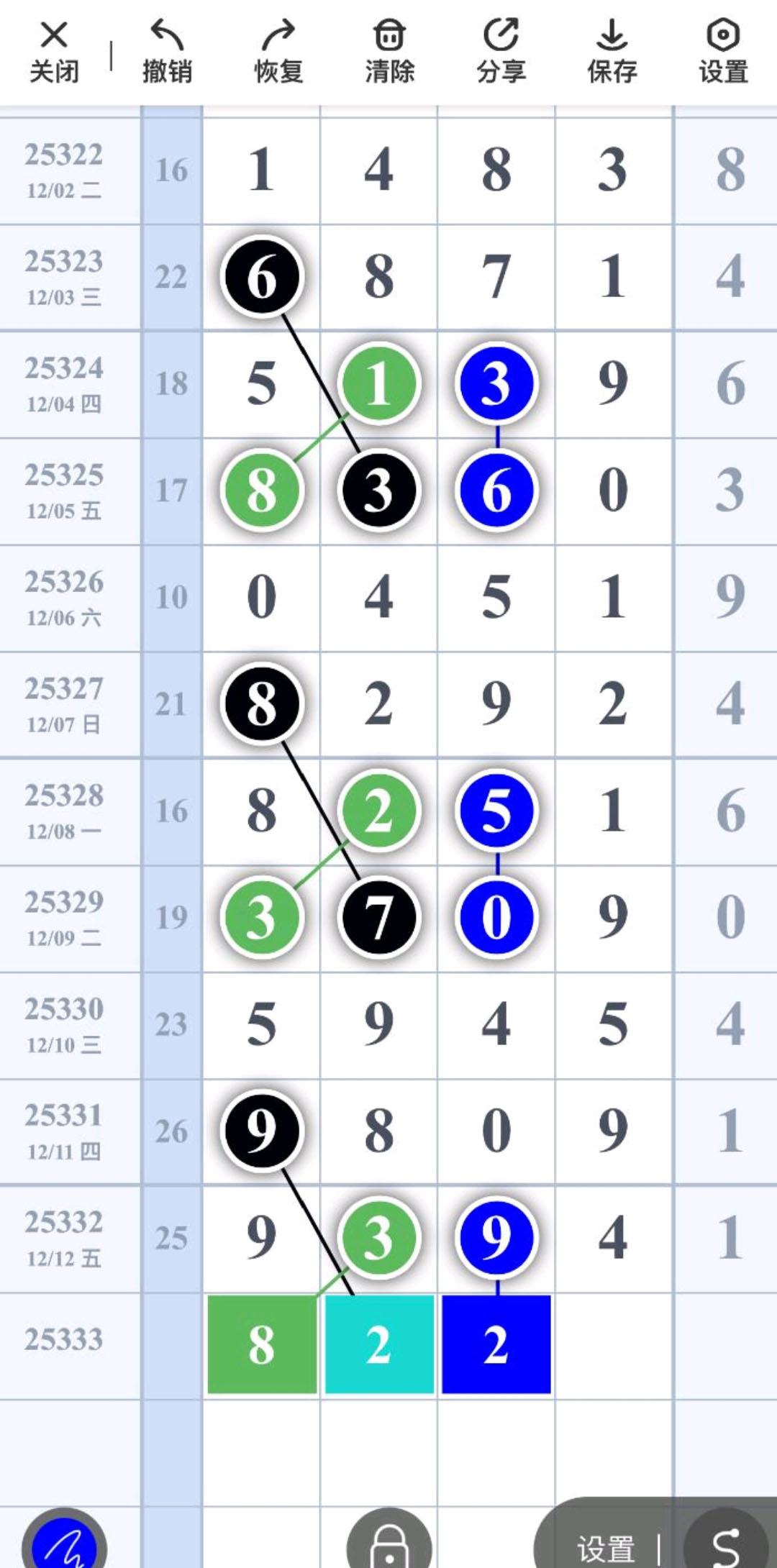This screenshot has width=777, height=1568.
Task: Clear all markings from the chart
Action: [389, 53]
